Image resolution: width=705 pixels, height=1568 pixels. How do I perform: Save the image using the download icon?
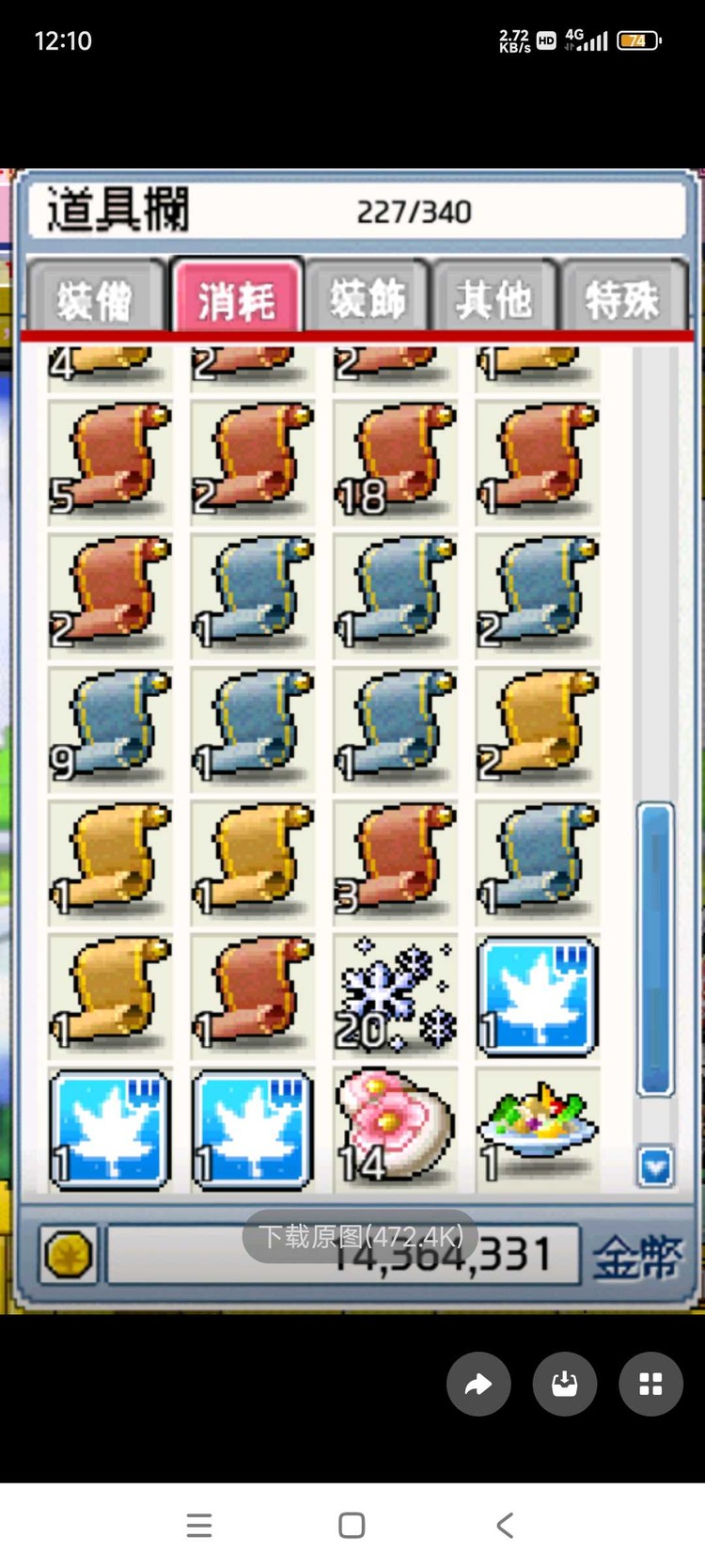coord(565,1384)
